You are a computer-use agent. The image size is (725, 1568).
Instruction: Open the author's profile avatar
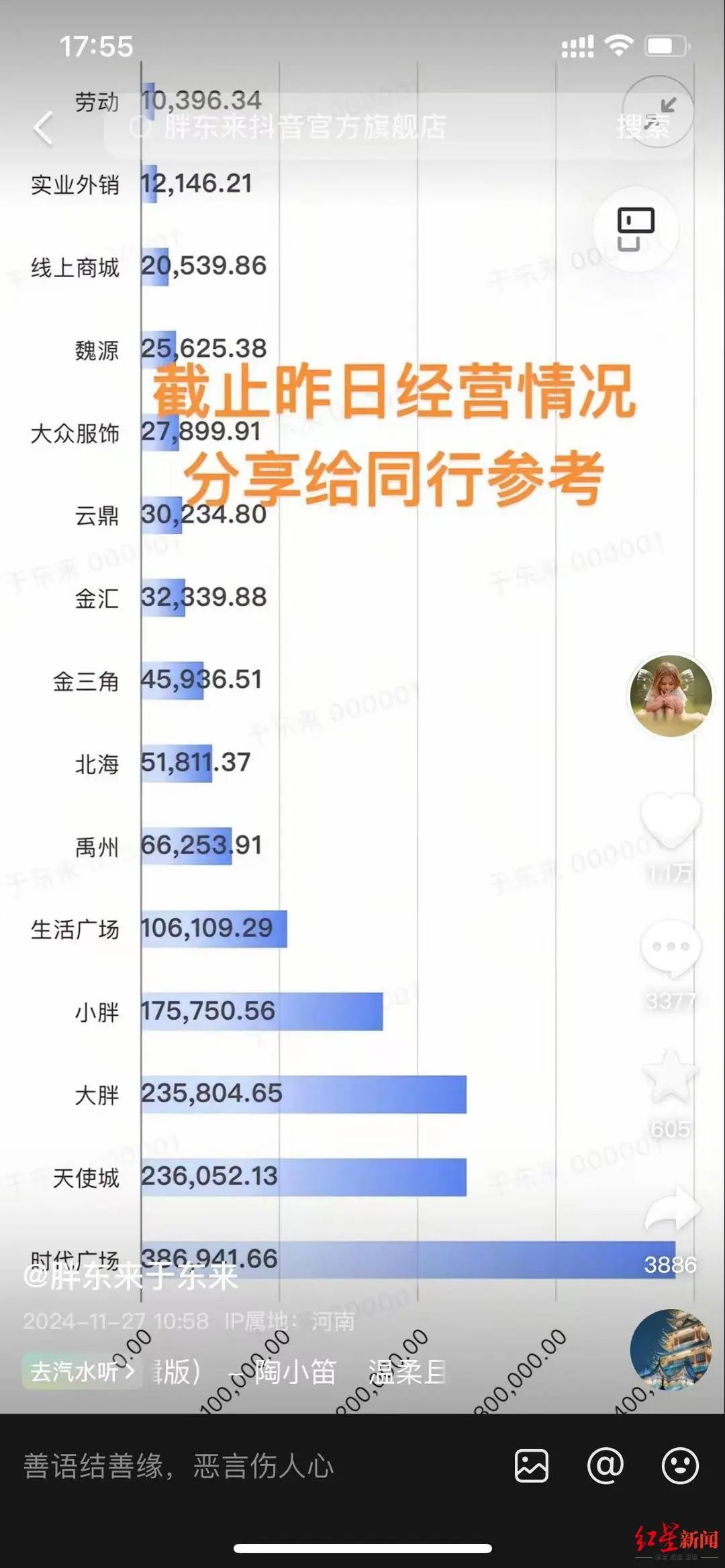tap(670, 696)
